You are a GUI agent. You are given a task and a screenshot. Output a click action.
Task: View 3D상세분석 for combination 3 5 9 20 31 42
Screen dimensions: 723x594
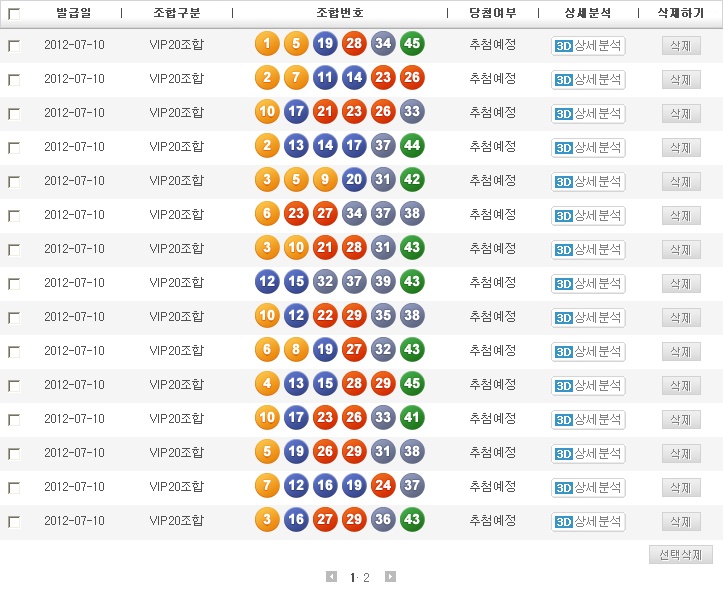coord(588,182)
